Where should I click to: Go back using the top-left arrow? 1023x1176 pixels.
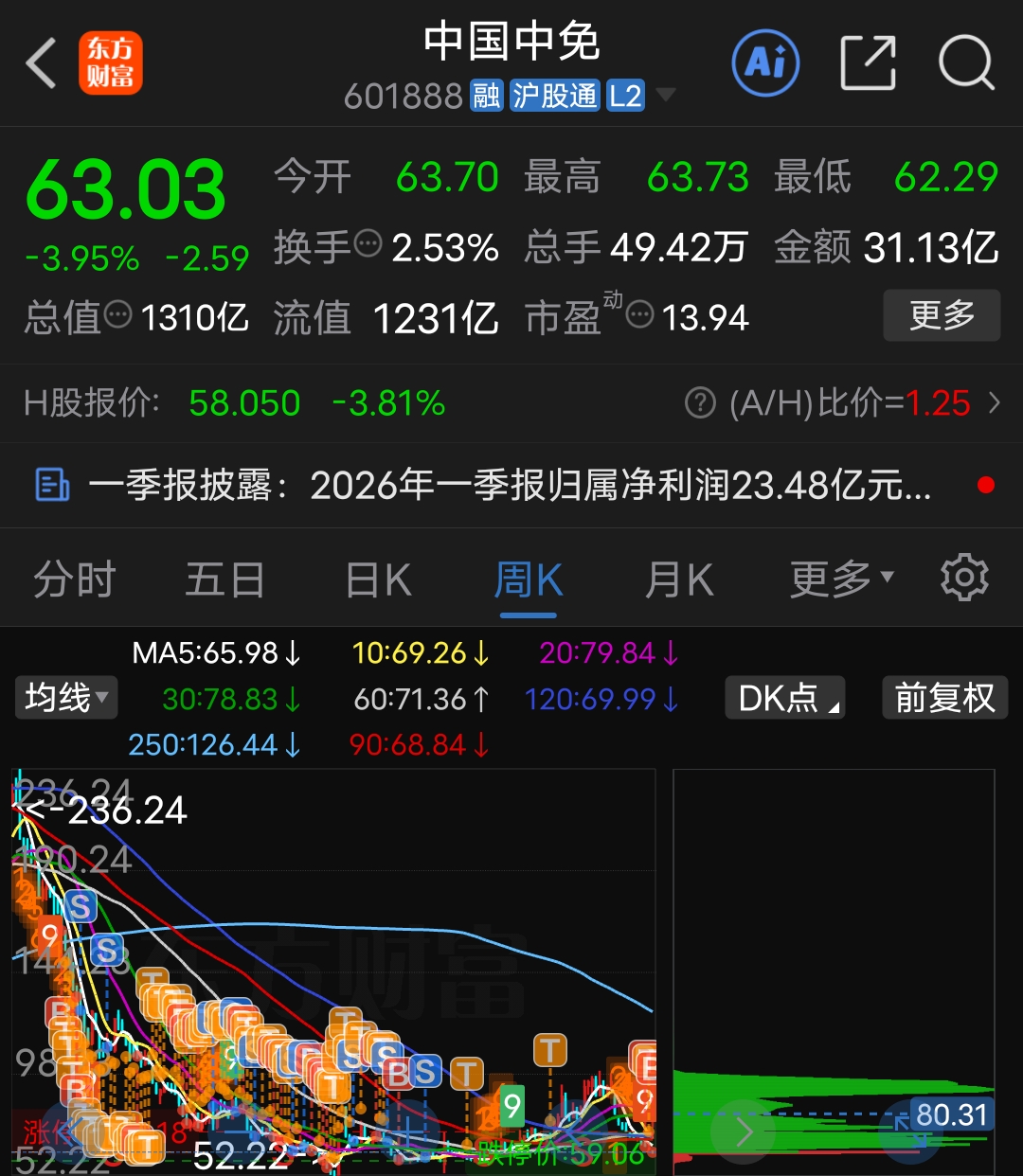click(41, 64)
